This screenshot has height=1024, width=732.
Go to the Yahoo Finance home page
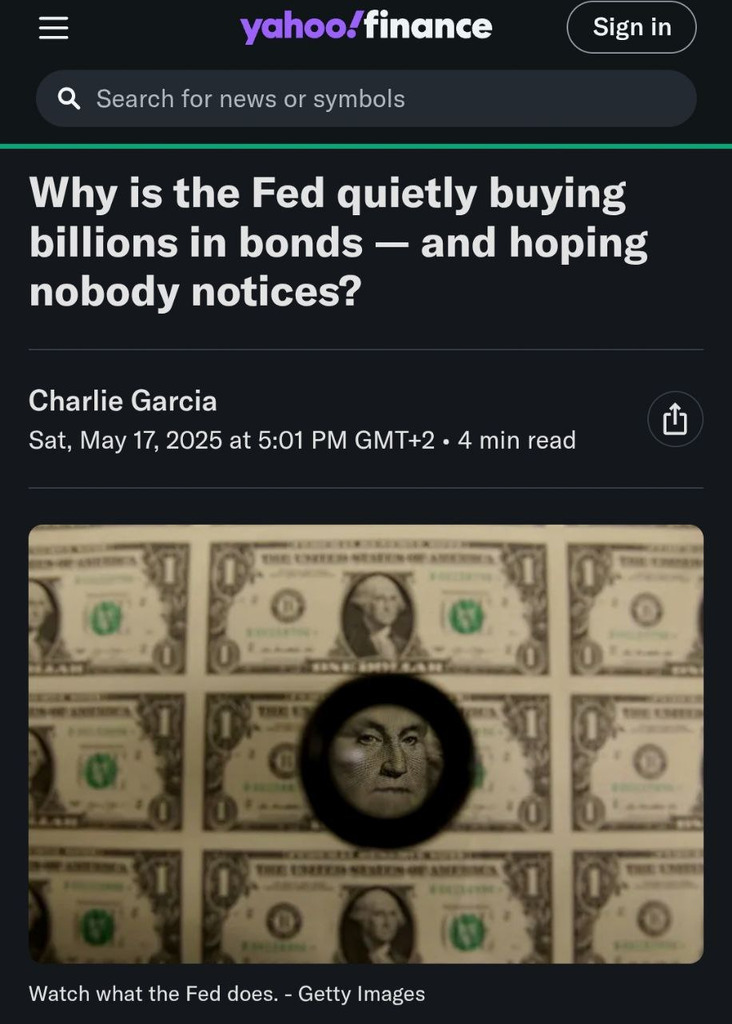click(x=366, y=27)
